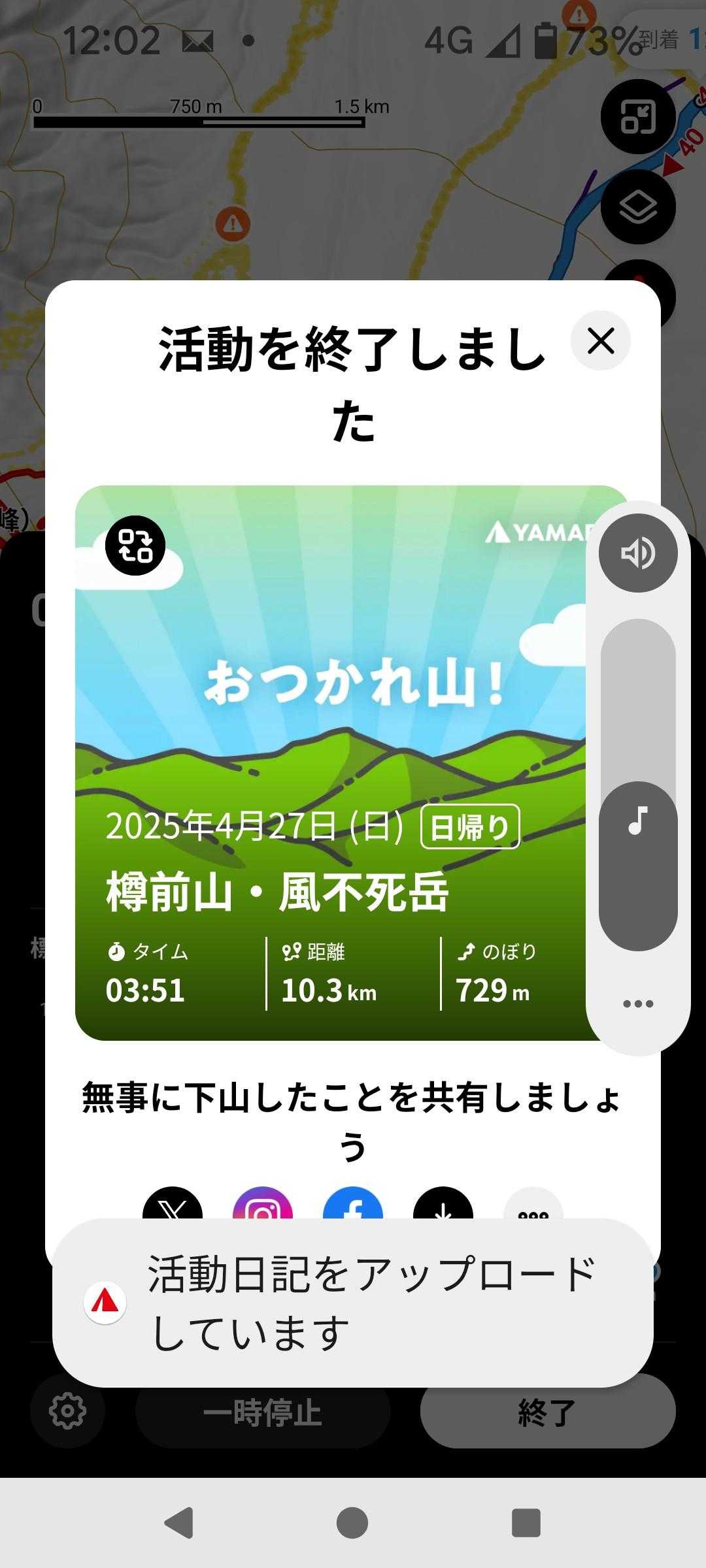Tap the 一時停止 pause button
The image size is (706, 1568).
pos(263,1413)
